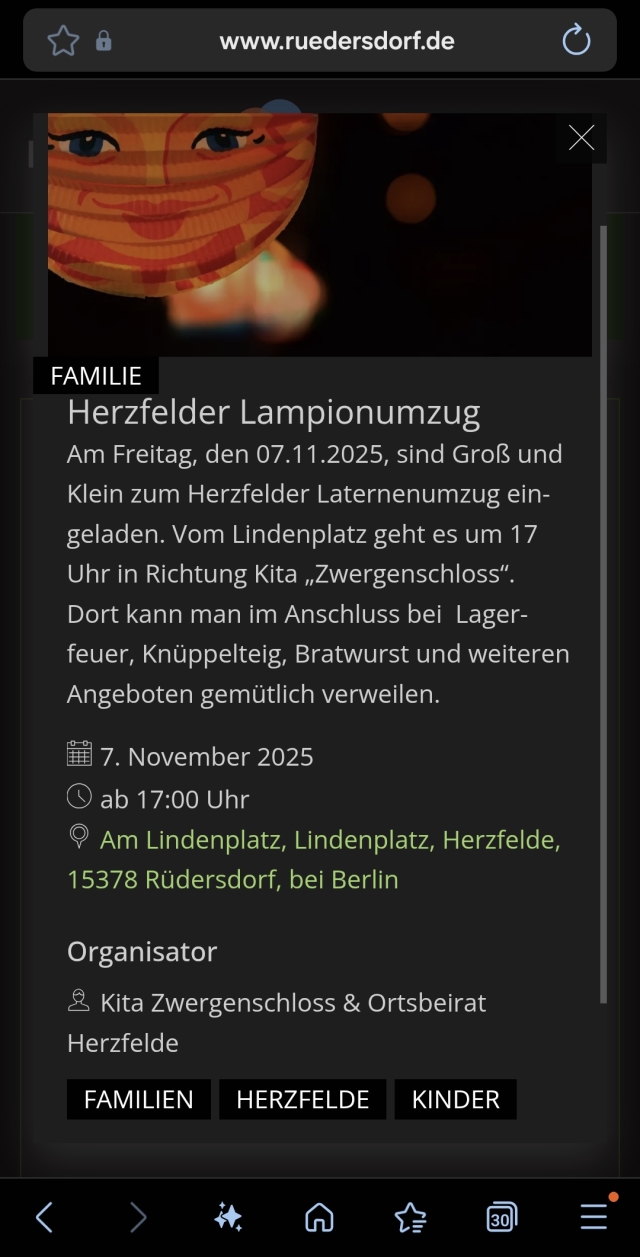
Task: Open the browser hamburger menu
Action: click(594, 1217)
